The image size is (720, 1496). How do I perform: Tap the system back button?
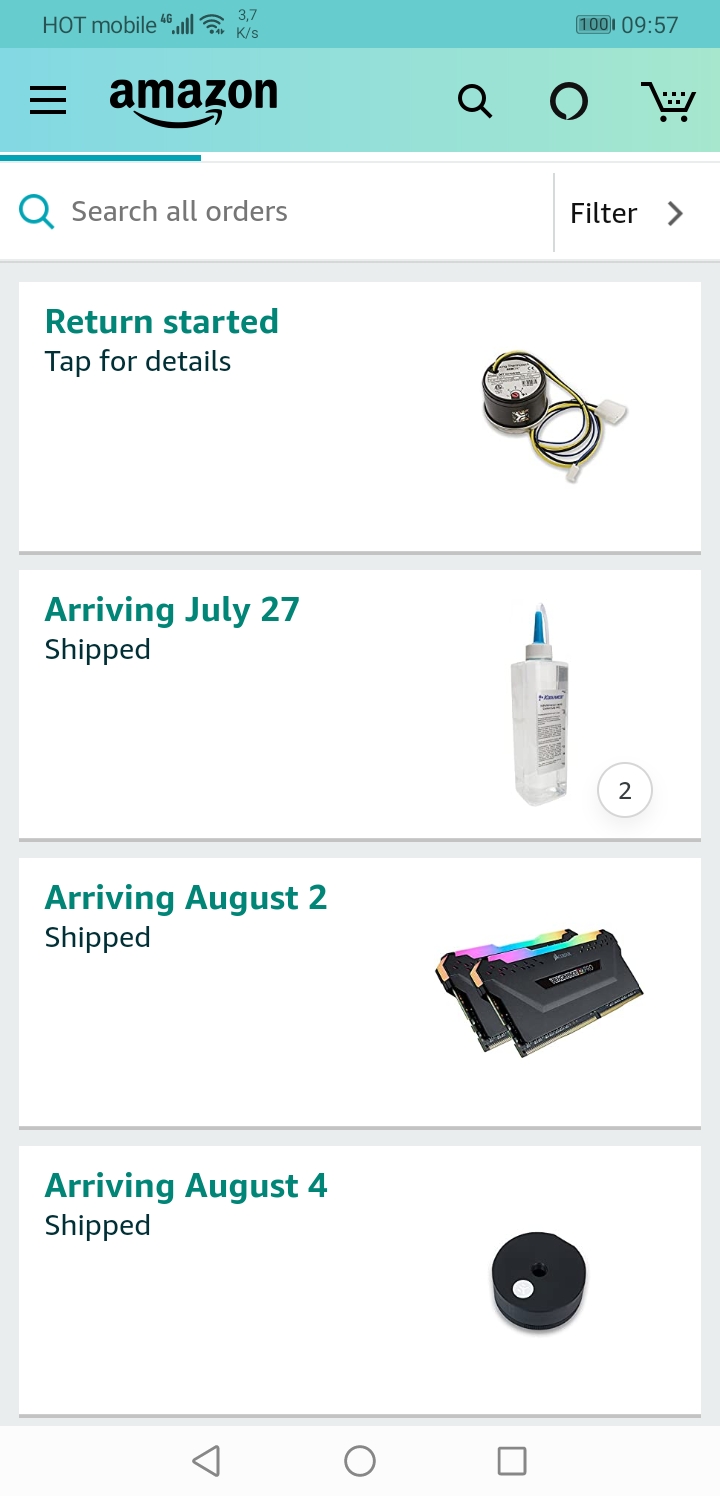[x=206, y=1461]
